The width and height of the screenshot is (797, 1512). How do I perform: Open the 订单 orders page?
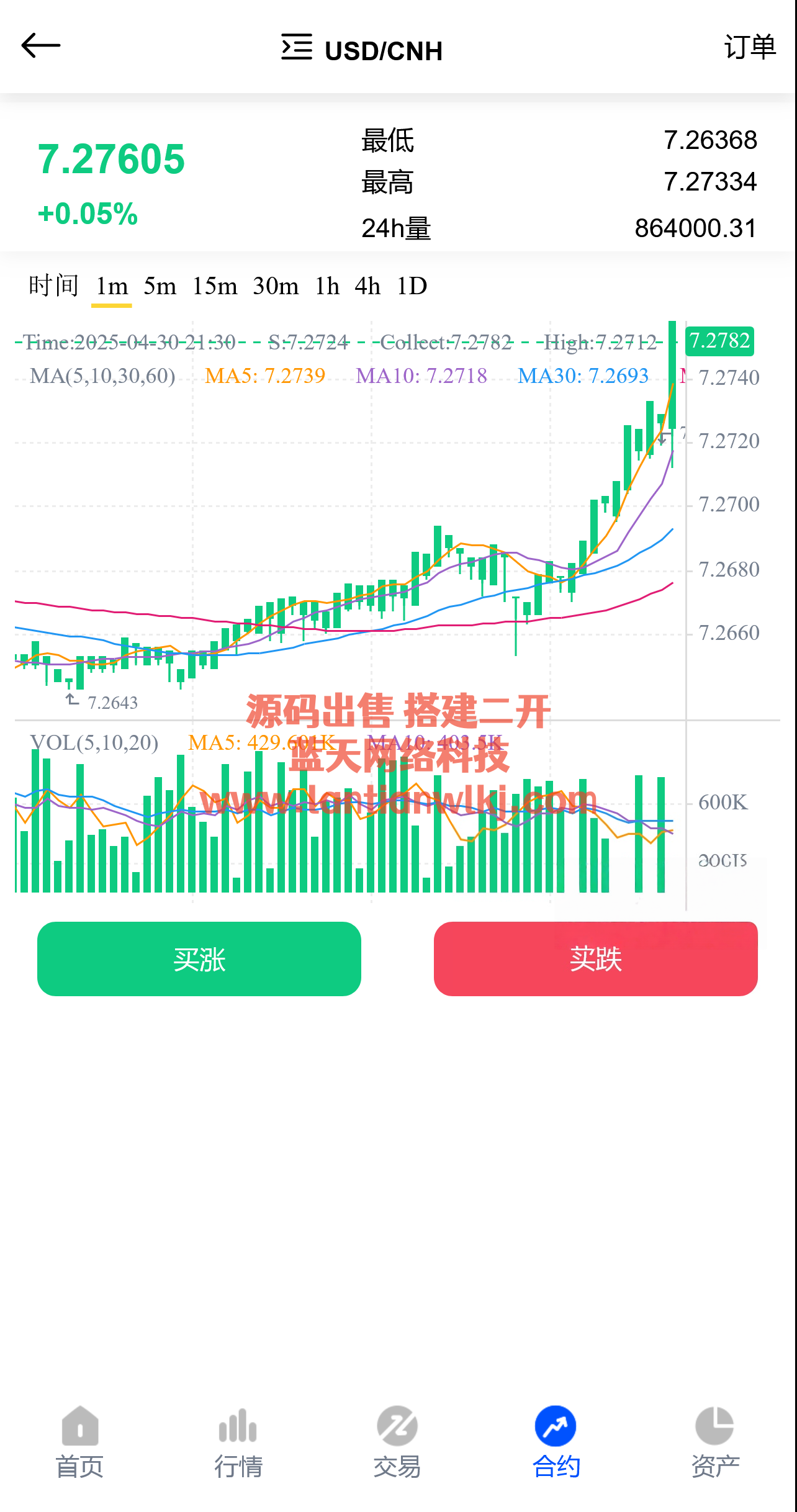(749, 47)
